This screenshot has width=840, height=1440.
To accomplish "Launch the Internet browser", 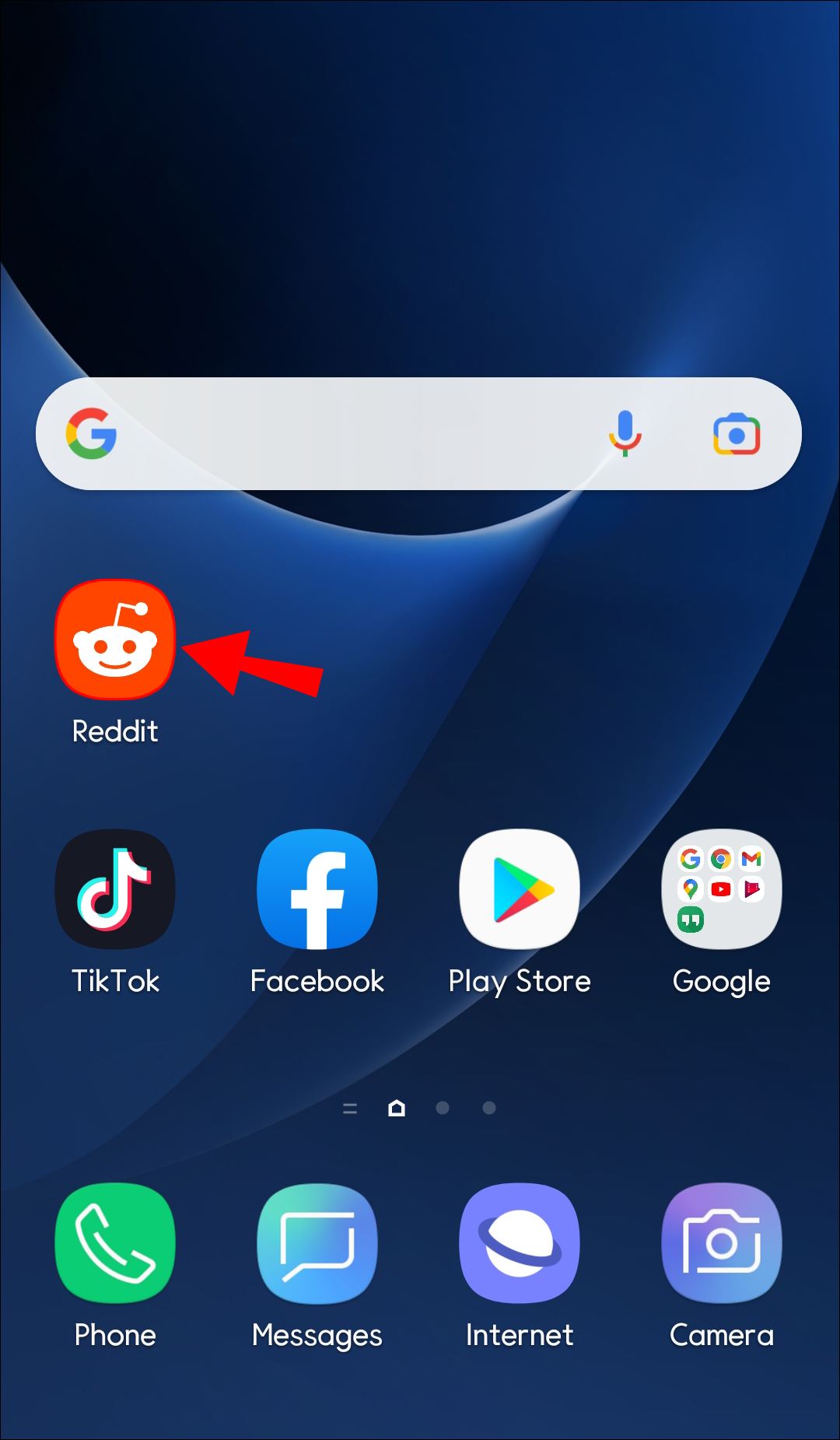I will (520, 1243).
